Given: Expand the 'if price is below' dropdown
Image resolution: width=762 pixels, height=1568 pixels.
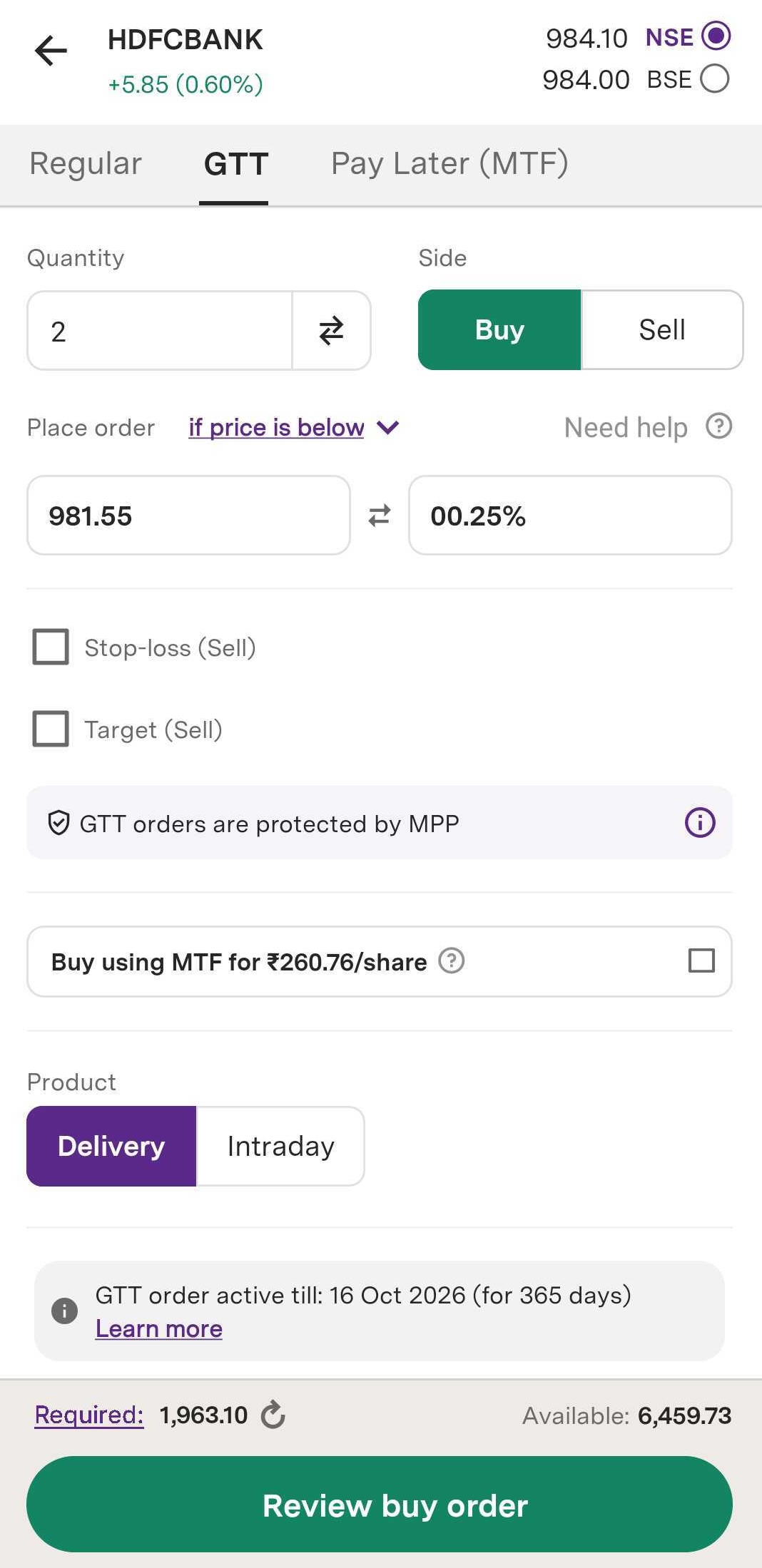Looking at the screenshot, I should (x=293, y=428).
